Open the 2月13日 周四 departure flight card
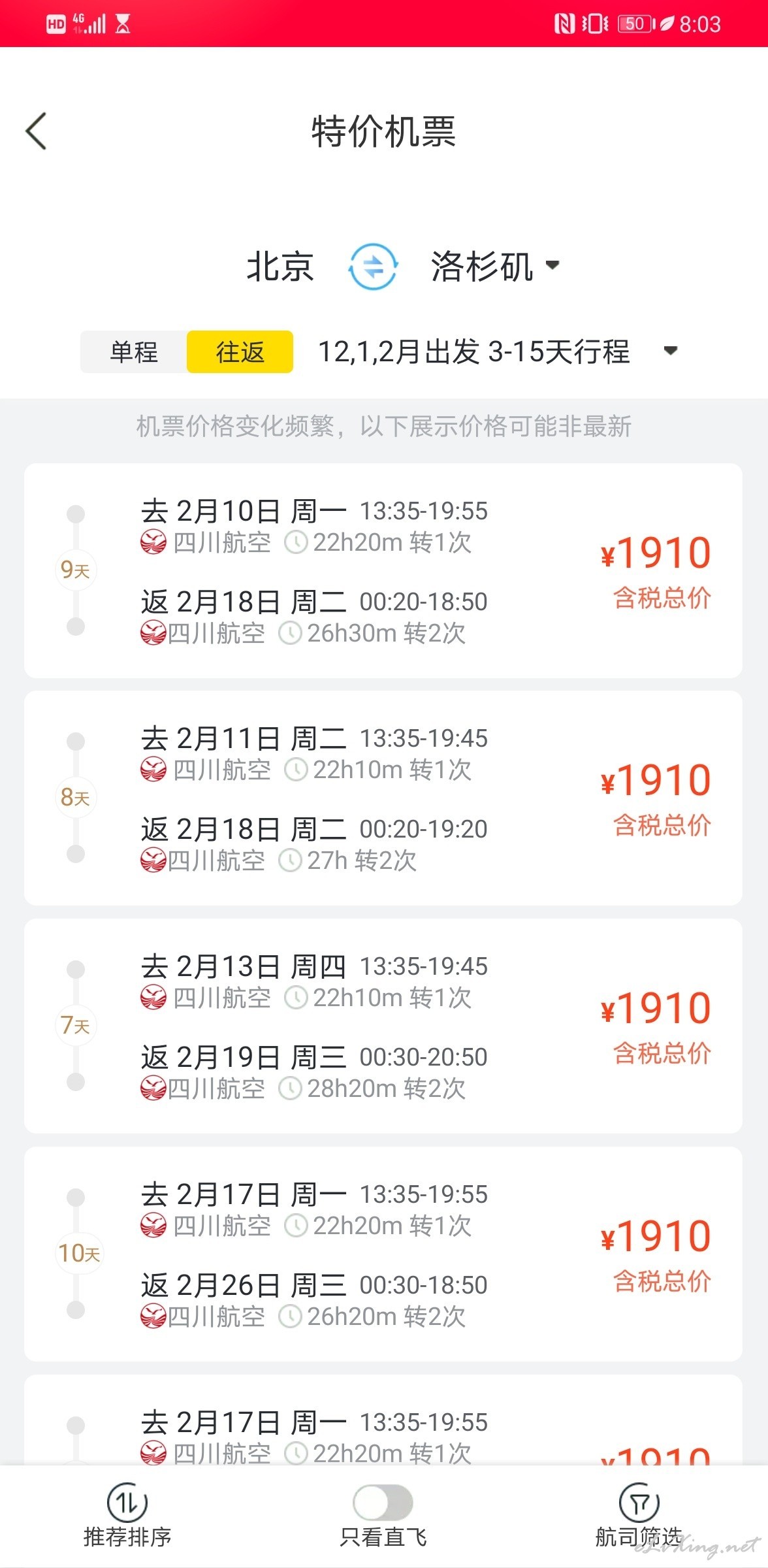The width and height of the screenshot is (768, 1568). click(x=383, y=1026)
